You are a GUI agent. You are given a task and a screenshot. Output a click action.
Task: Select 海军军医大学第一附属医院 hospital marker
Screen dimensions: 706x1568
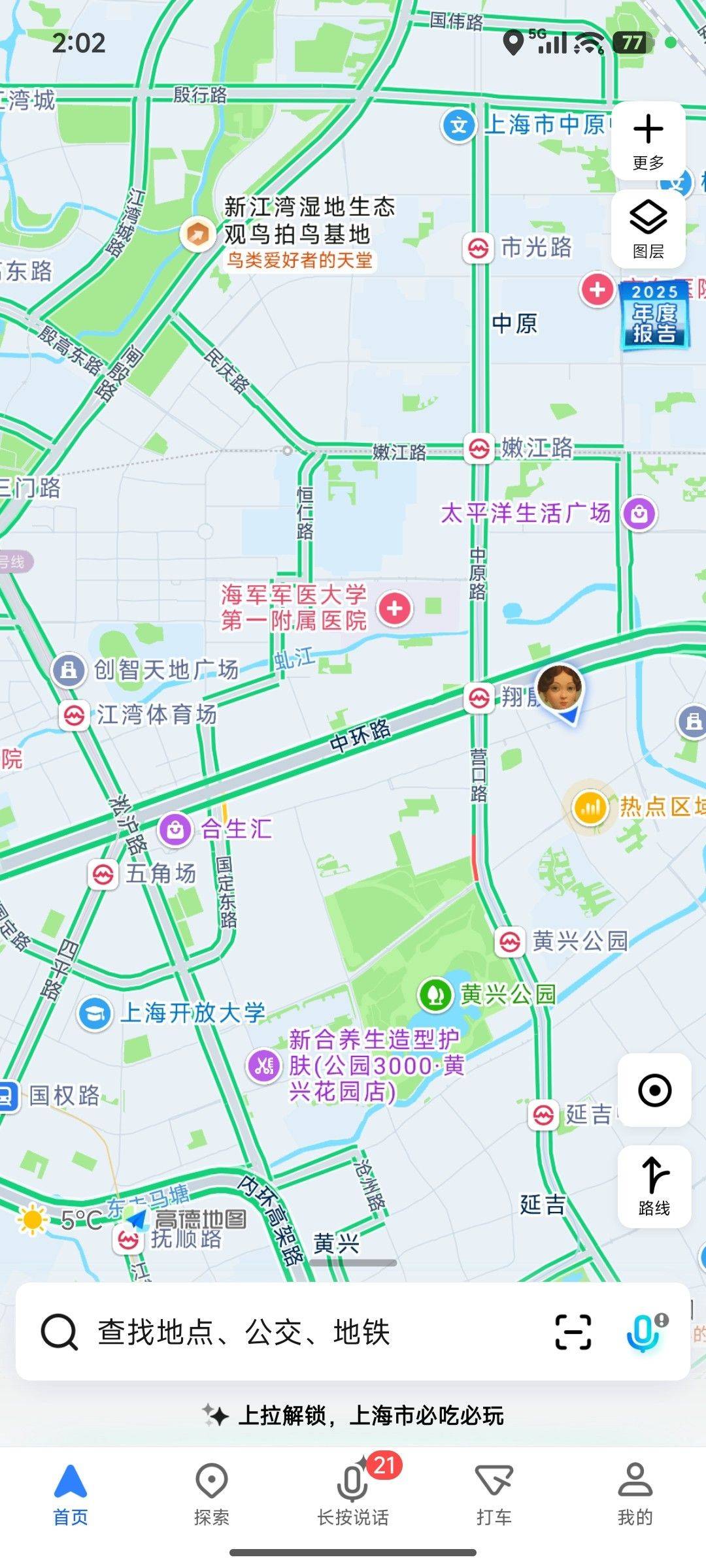(x=395, y=608)
